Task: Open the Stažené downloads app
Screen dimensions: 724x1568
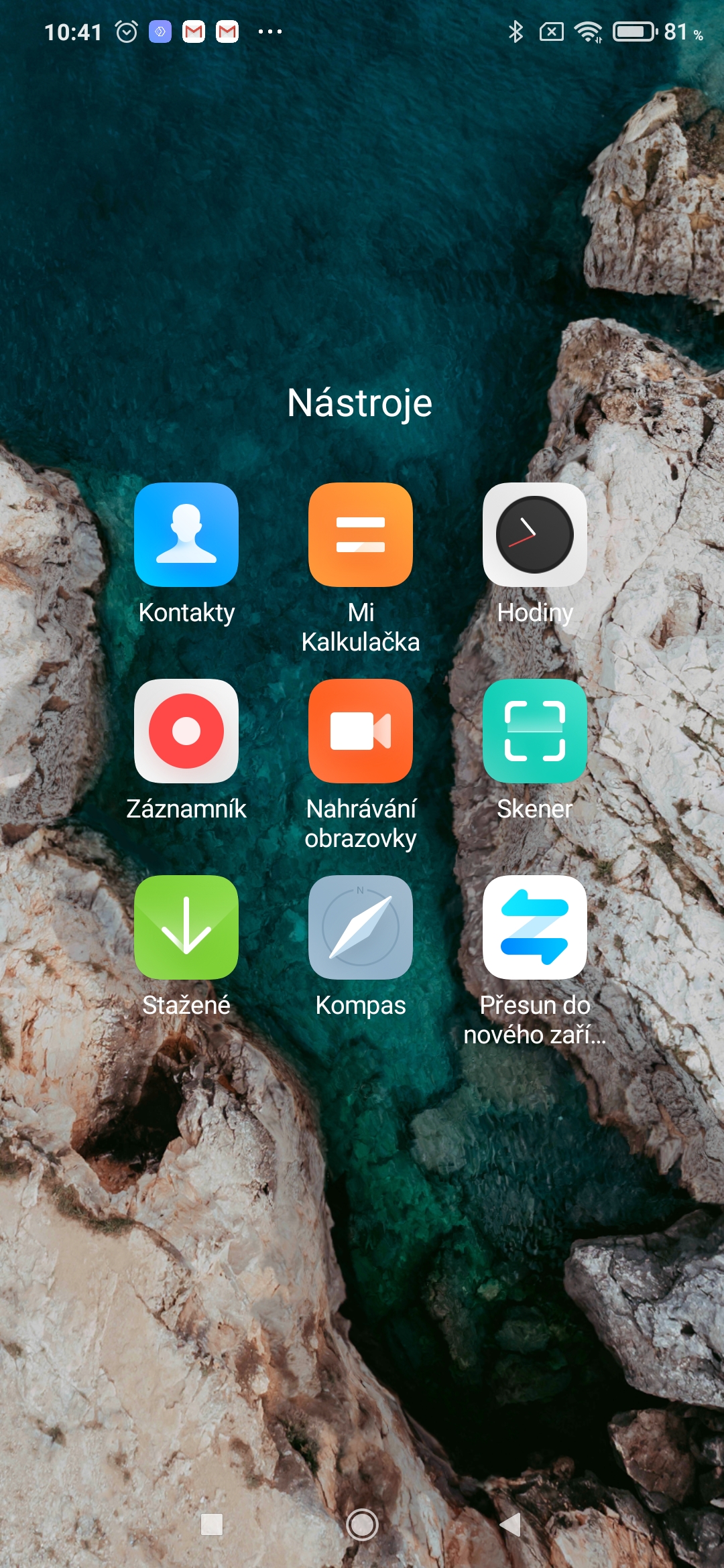Action: (186, 927)
